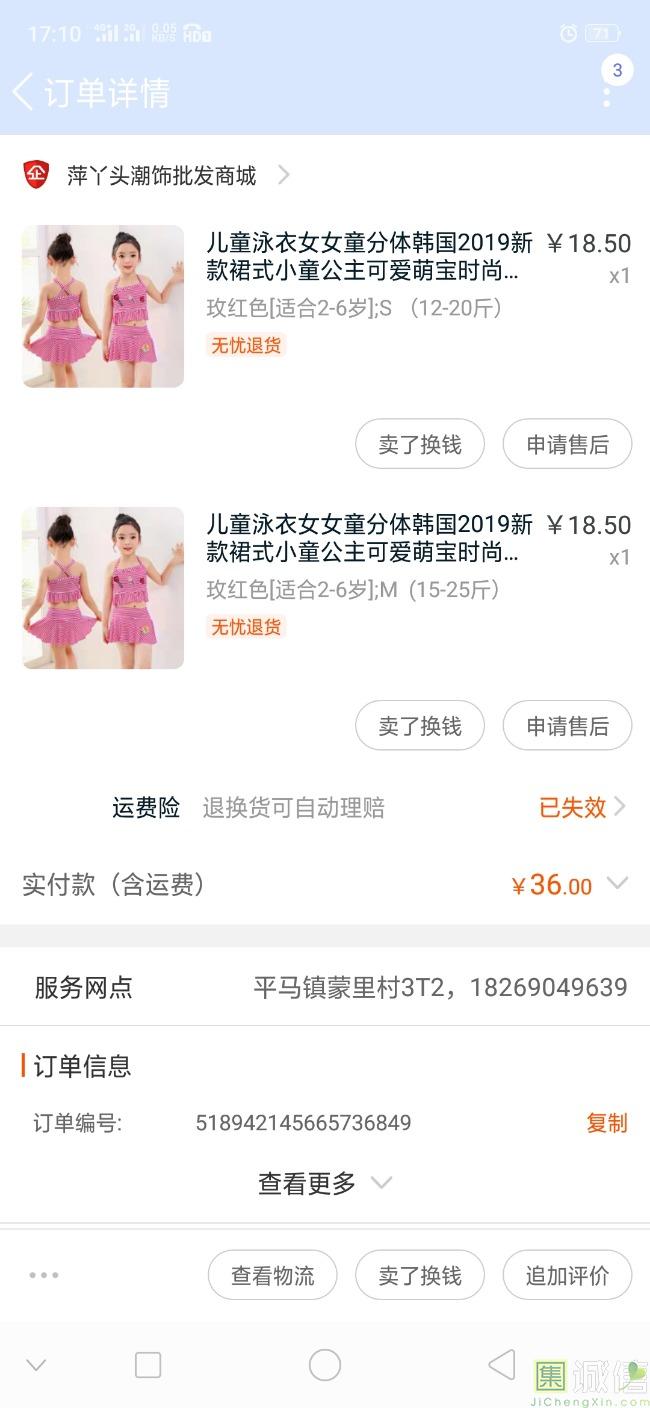Copy the order number with 复制
Viewport: 650px width, 1408px height.
coord(606,1123)
